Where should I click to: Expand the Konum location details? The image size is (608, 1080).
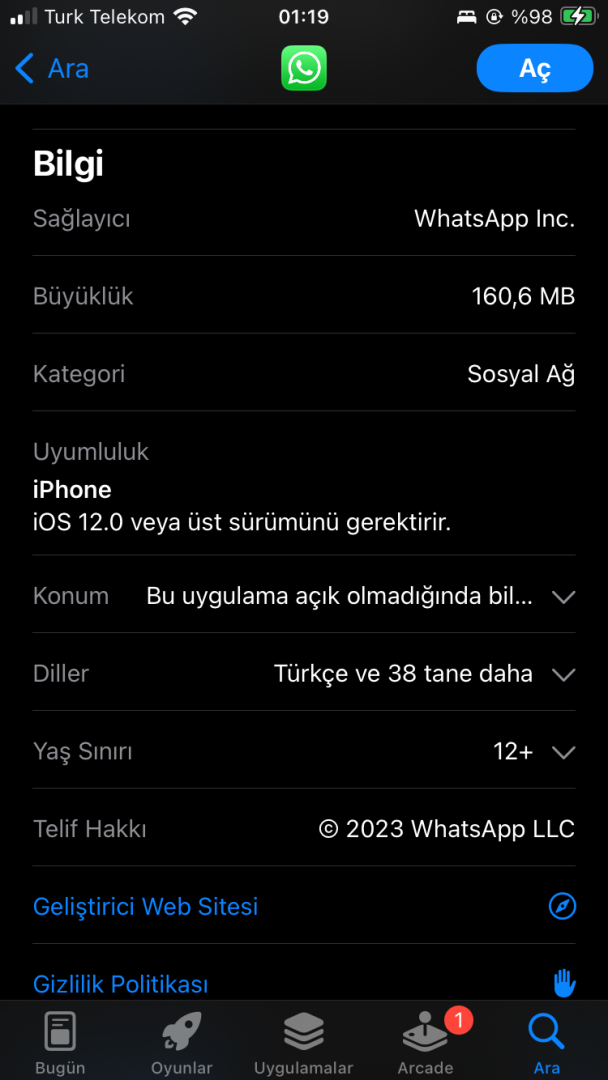coord(563,597)
